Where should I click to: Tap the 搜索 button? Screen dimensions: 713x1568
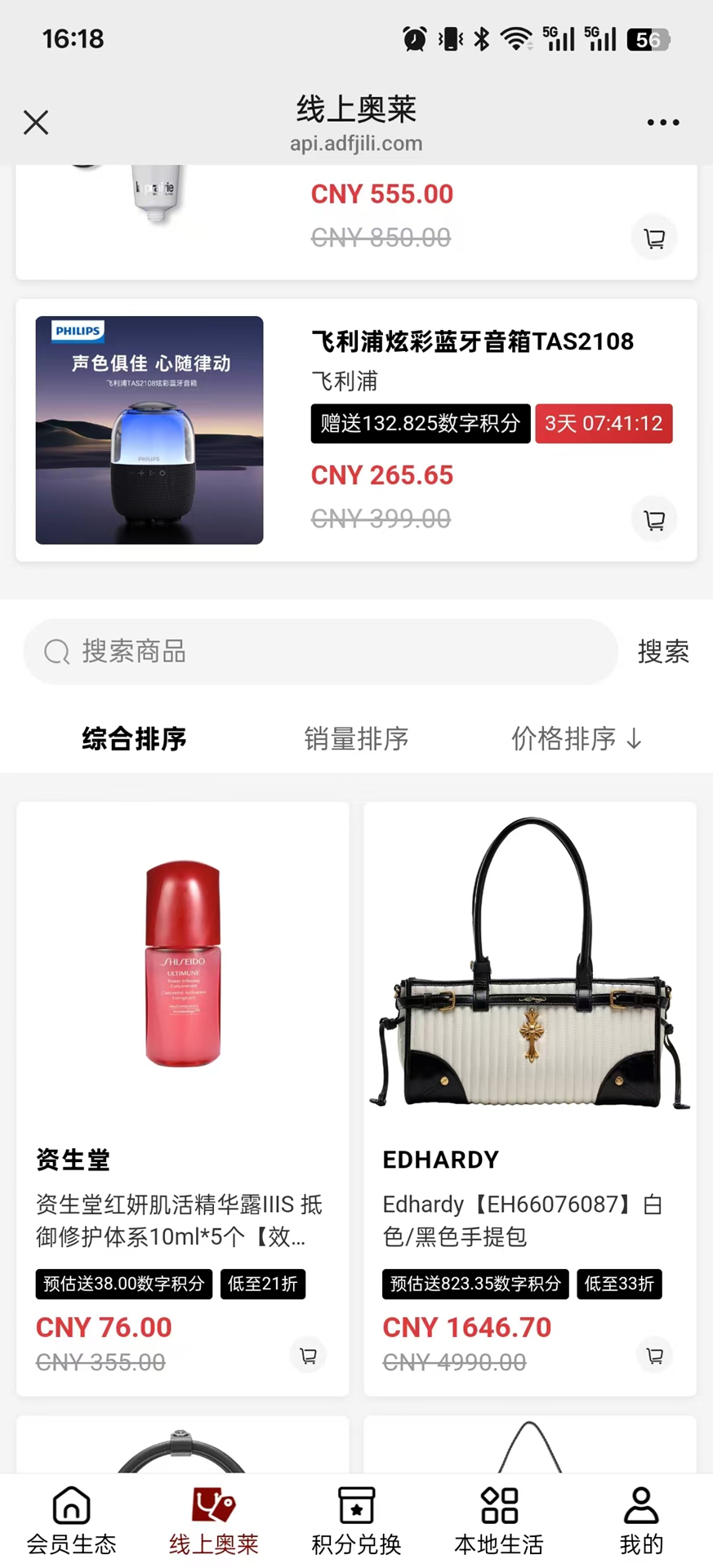pos(663,652)
